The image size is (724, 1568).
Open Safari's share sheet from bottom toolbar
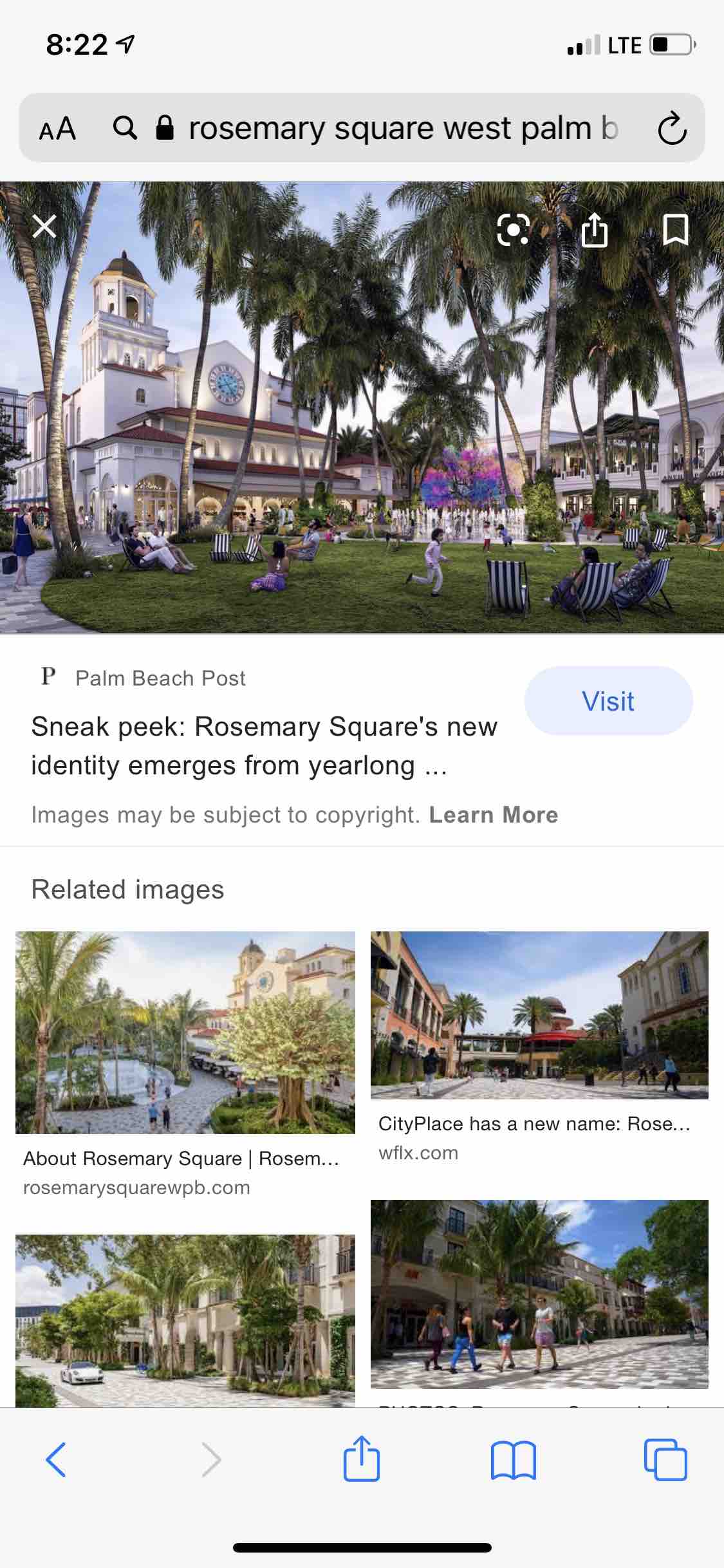point(362,1459)
